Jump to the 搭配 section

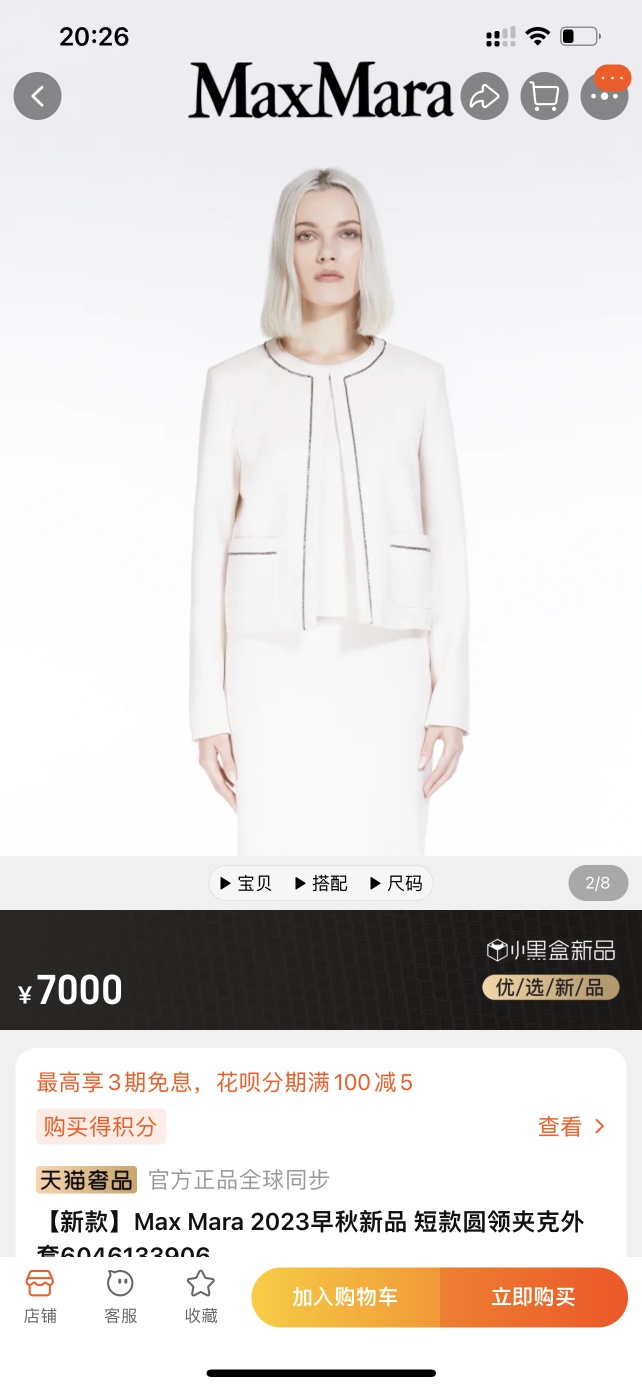point(321,883)
